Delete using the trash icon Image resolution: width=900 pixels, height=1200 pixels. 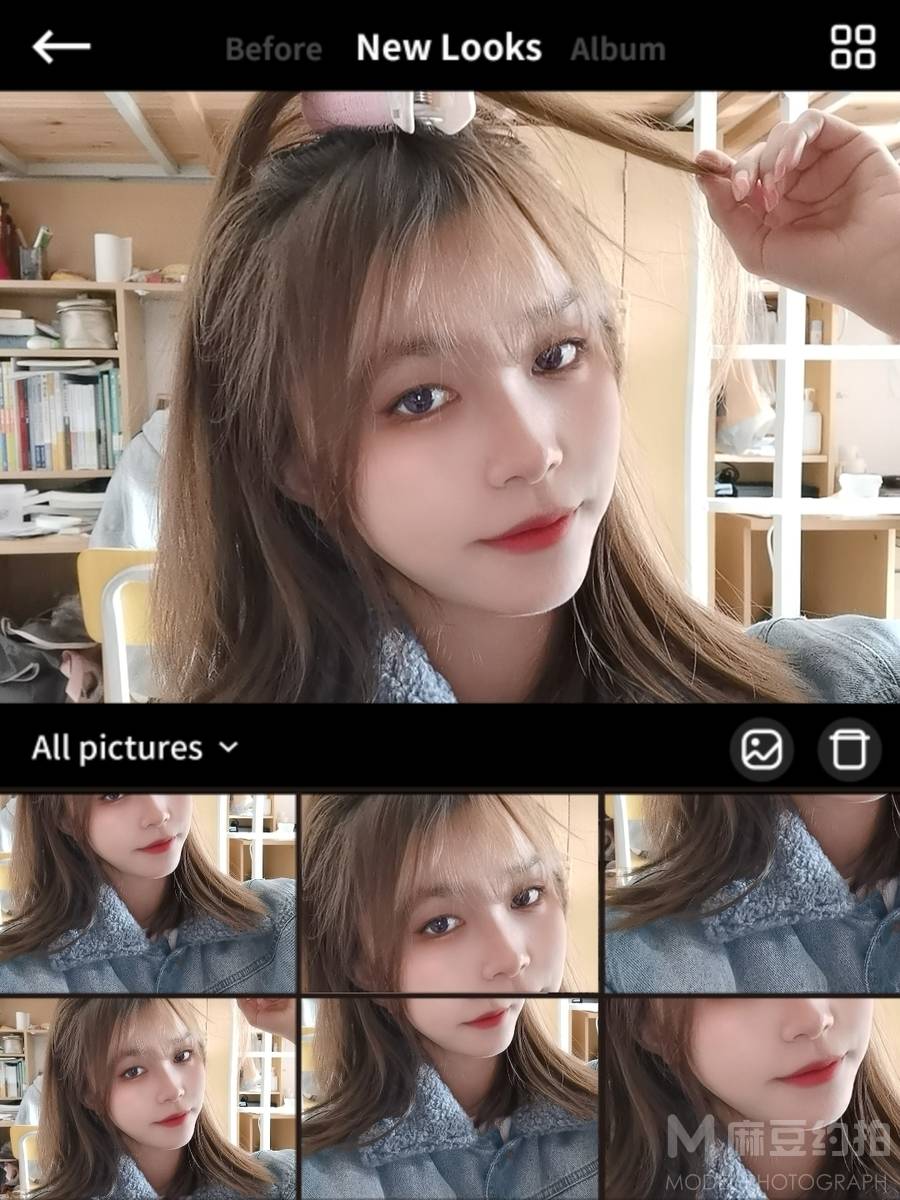(x=849, y=748)
